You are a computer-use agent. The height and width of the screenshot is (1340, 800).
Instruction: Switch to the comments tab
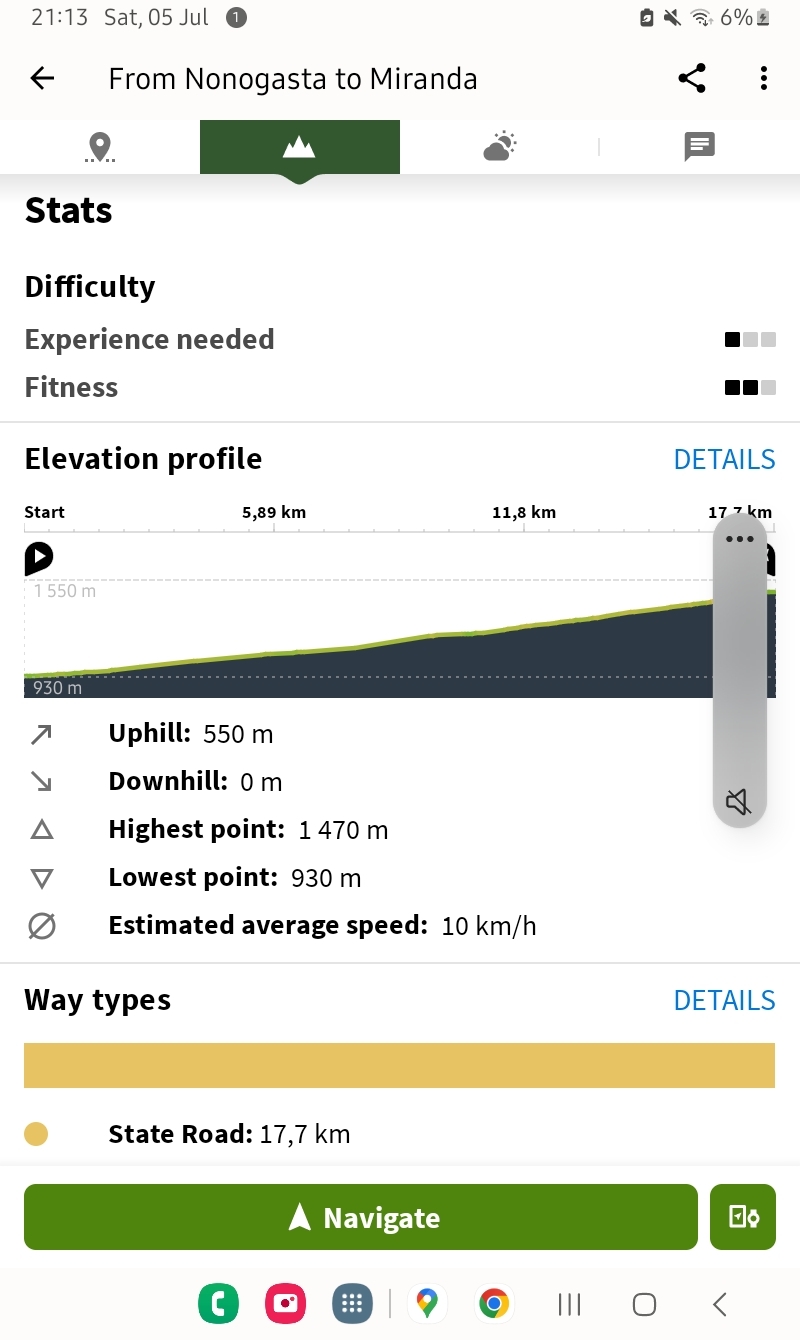point(700,147)
